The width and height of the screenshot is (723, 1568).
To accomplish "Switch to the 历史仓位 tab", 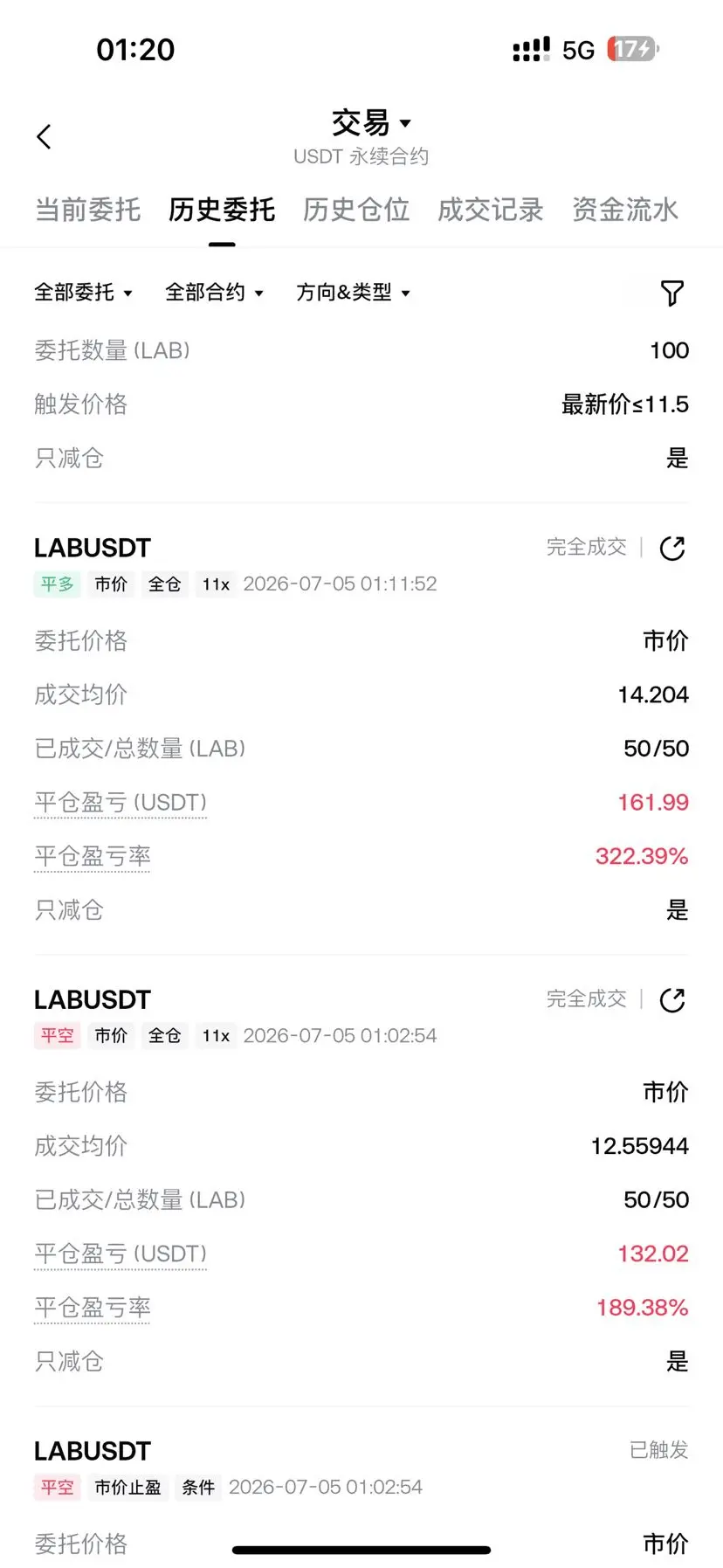I will 356,210.
